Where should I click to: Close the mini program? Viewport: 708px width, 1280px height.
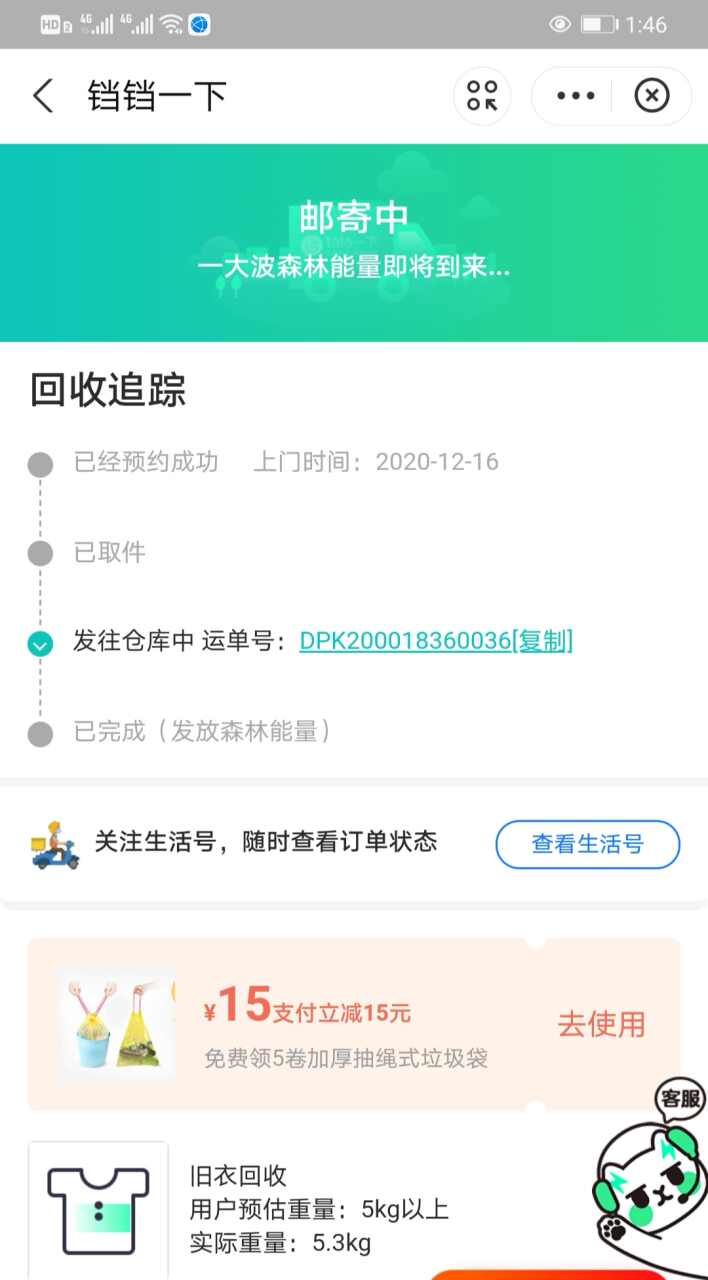point(651,96)
